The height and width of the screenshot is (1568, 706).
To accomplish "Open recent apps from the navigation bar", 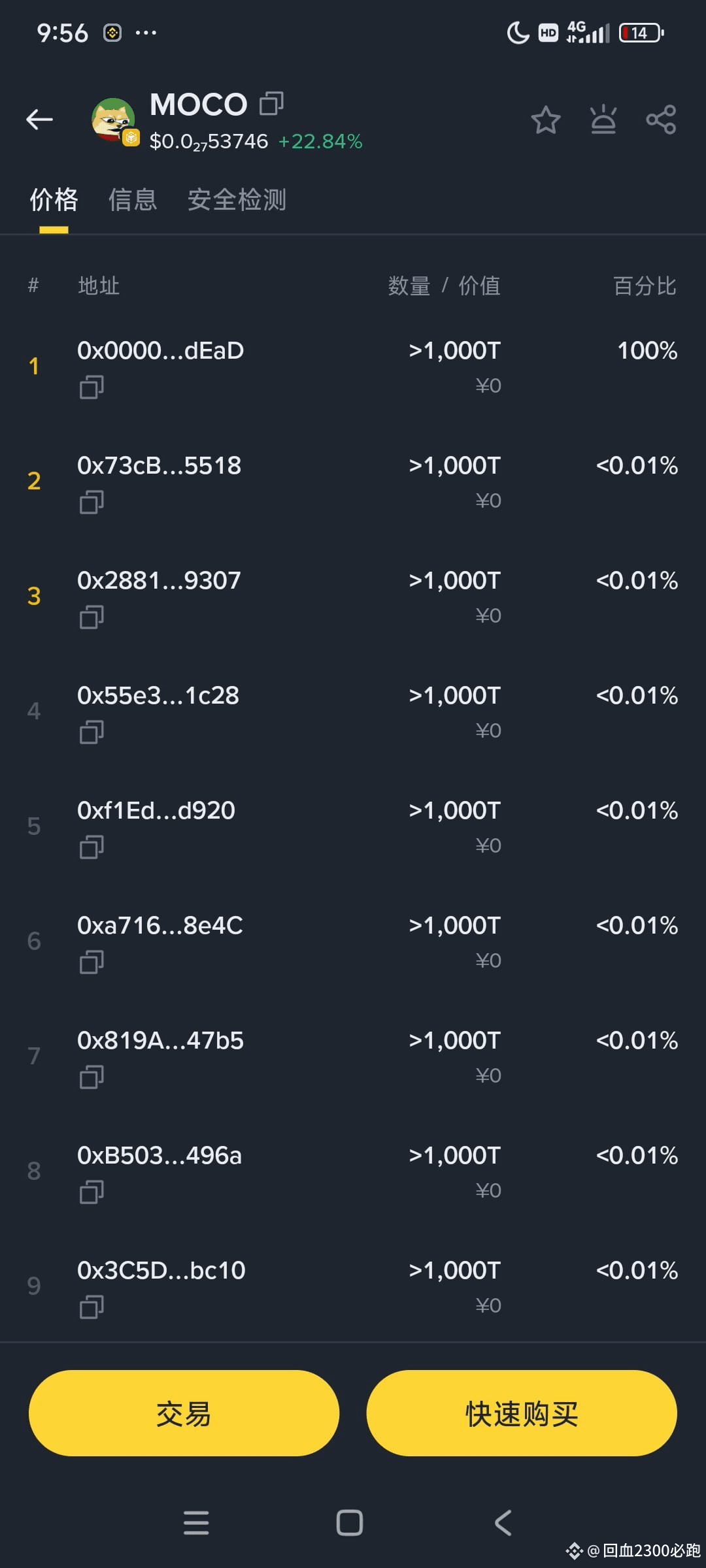I will click(x=195, y=1524).
